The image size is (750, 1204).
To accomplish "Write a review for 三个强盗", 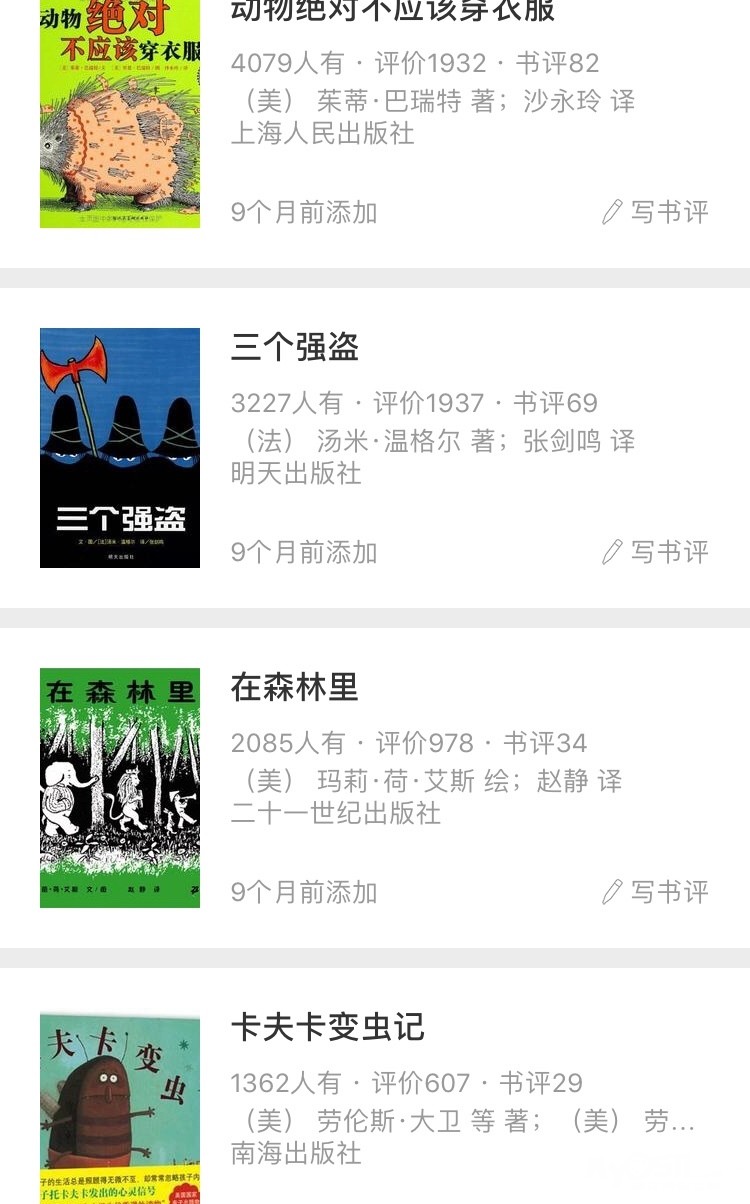I will (656, 552).
